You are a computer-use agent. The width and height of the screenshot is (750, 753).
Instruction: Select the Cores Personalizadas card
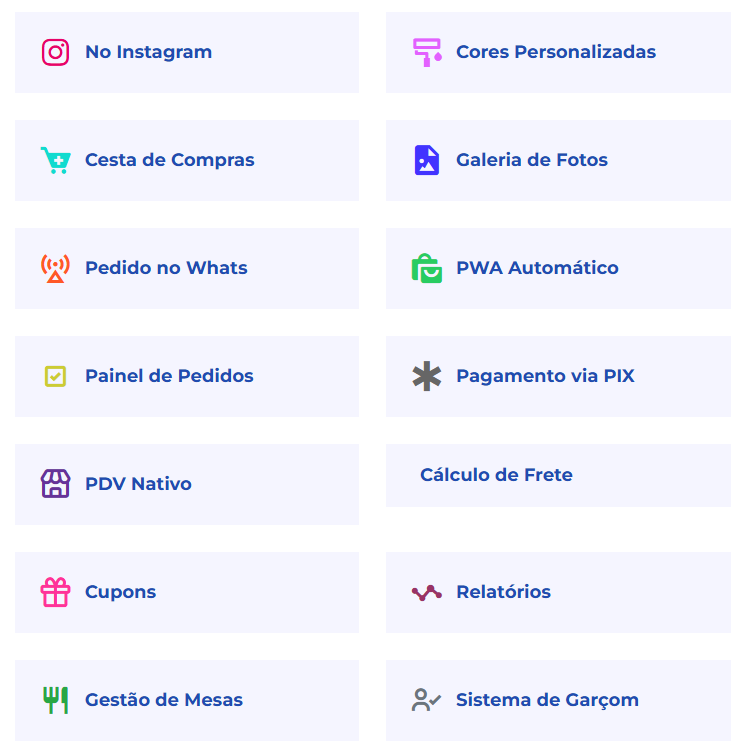[x=557, y=53]
